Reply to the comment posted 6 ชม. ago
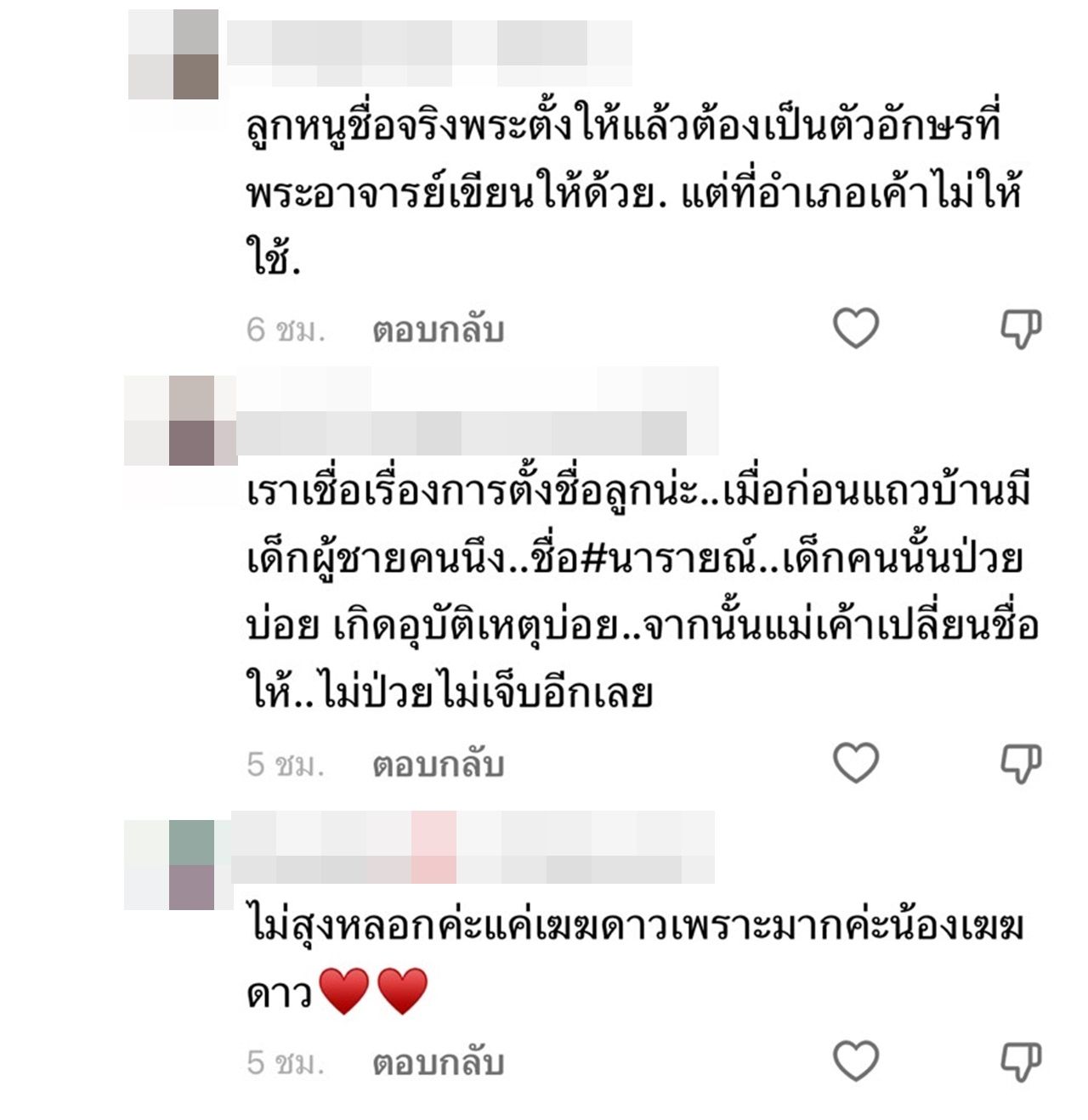This screenshot has height=1120, width=1088. 438,330
